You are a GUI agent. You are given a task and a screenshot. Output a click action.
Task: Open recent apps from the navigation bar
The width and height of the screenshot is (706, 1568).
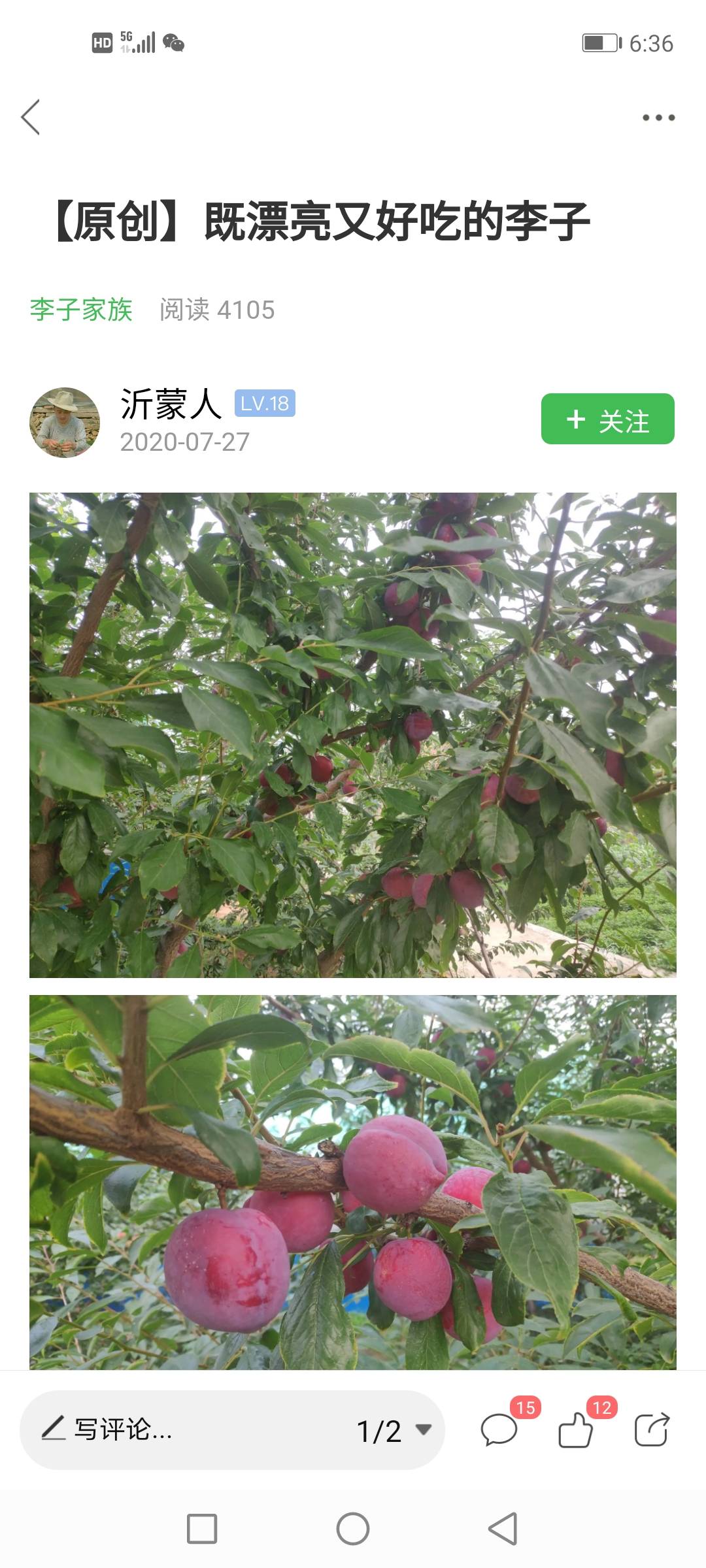point(202,1529)
